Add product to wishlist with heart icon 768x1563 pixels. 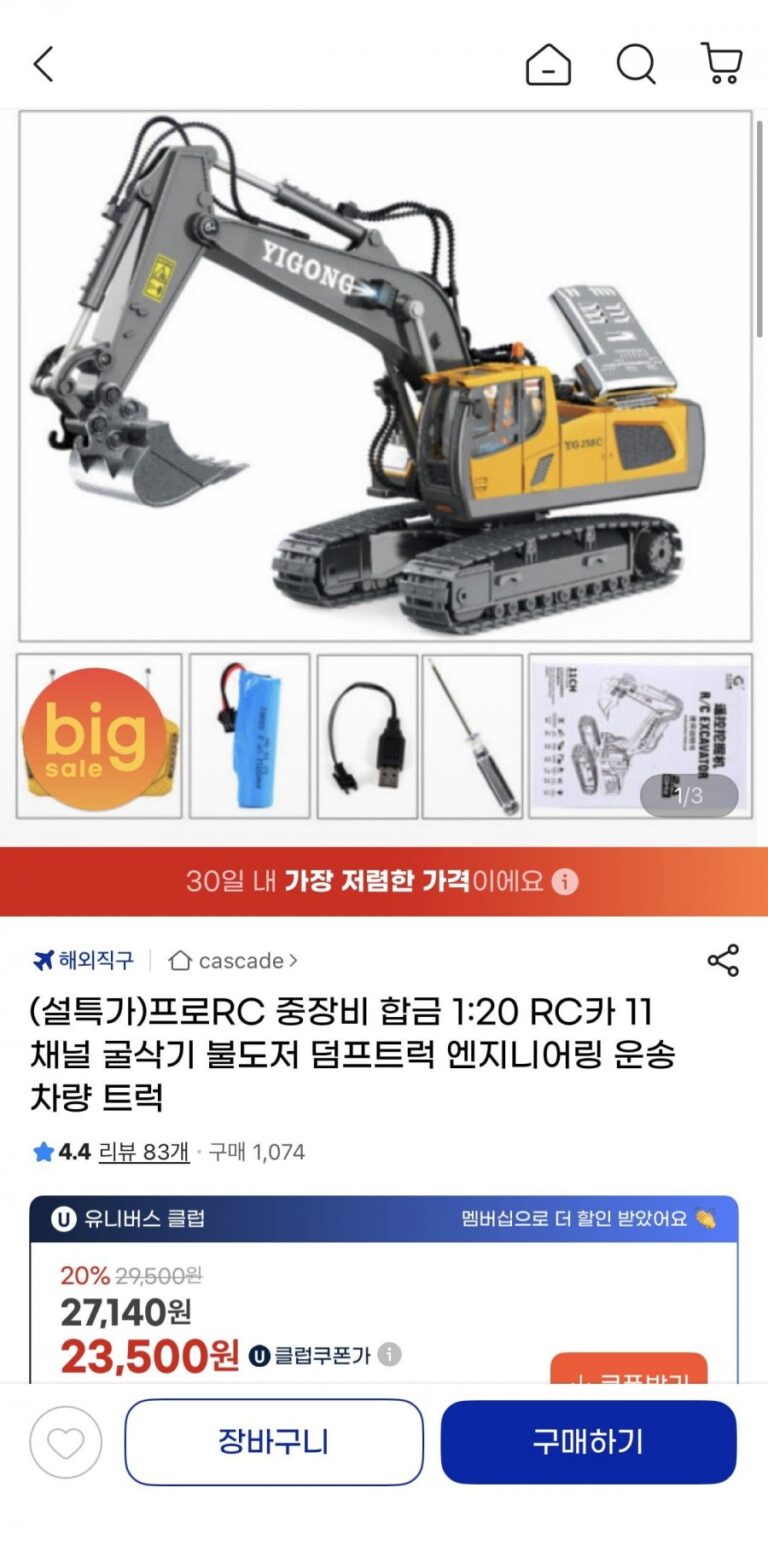click(x=66, y=1443)
